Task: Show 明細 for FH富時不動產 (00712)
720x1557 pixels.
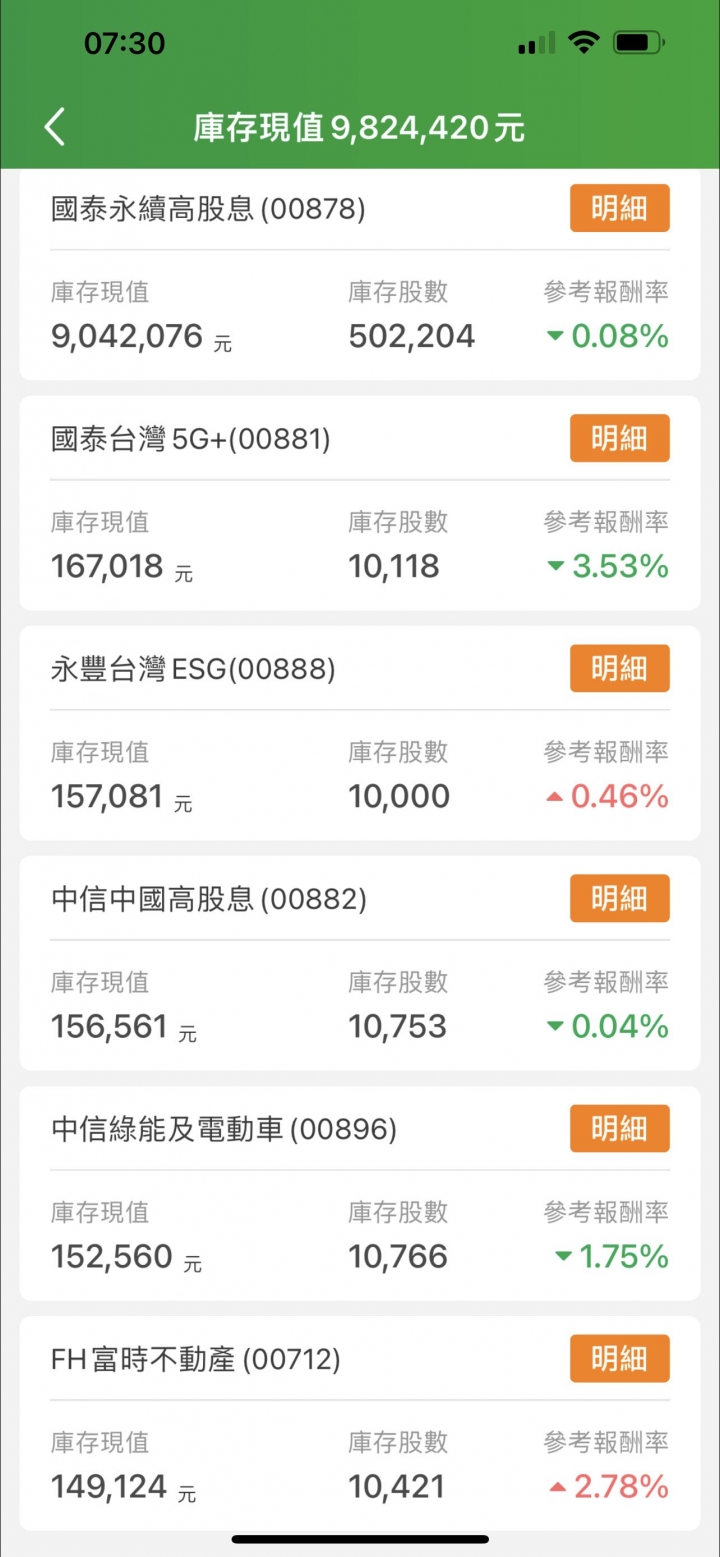Action: [x=620, y=1358]
